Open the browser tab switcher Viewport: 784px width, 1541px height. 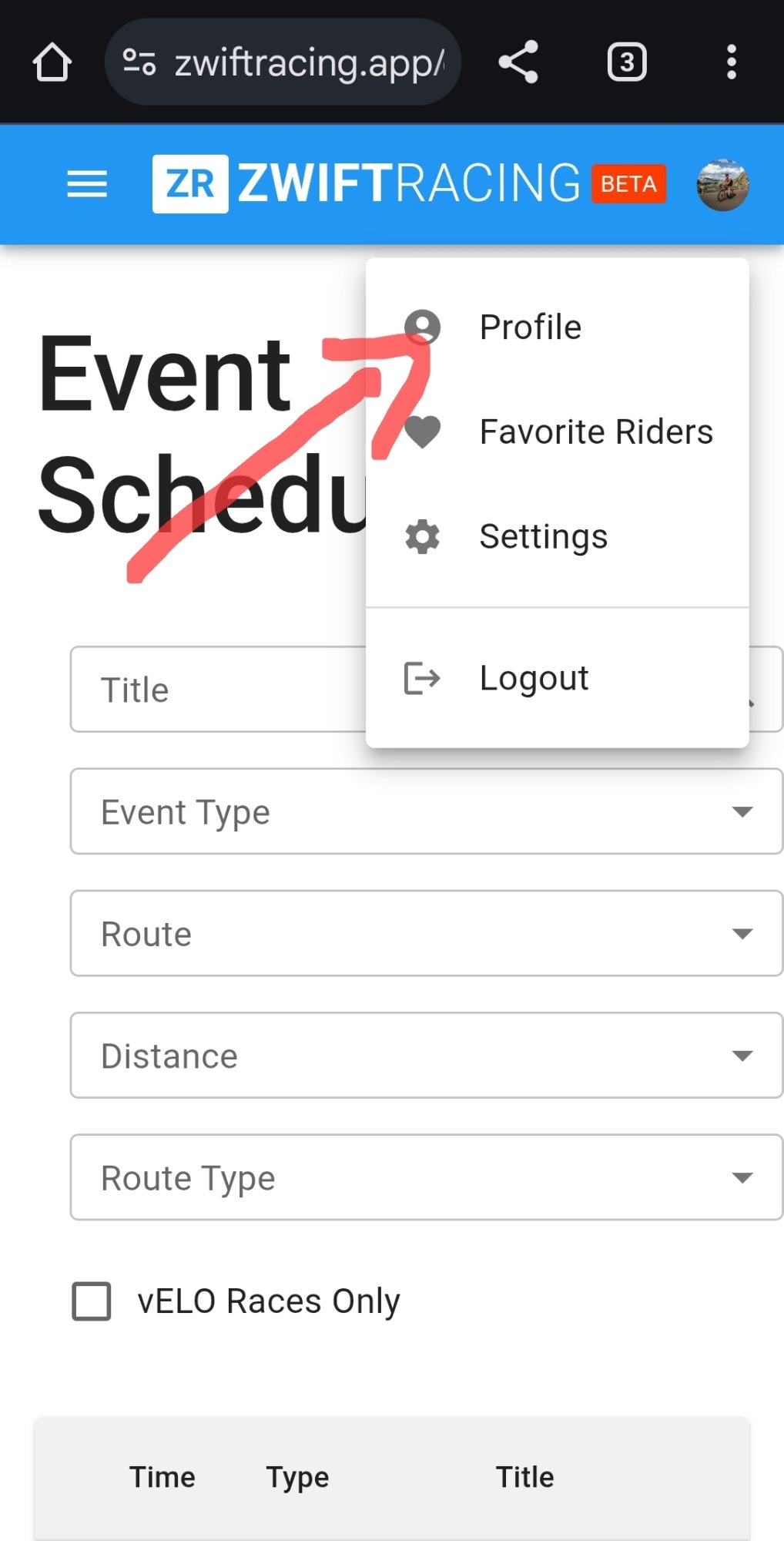[x=627, y=62]
